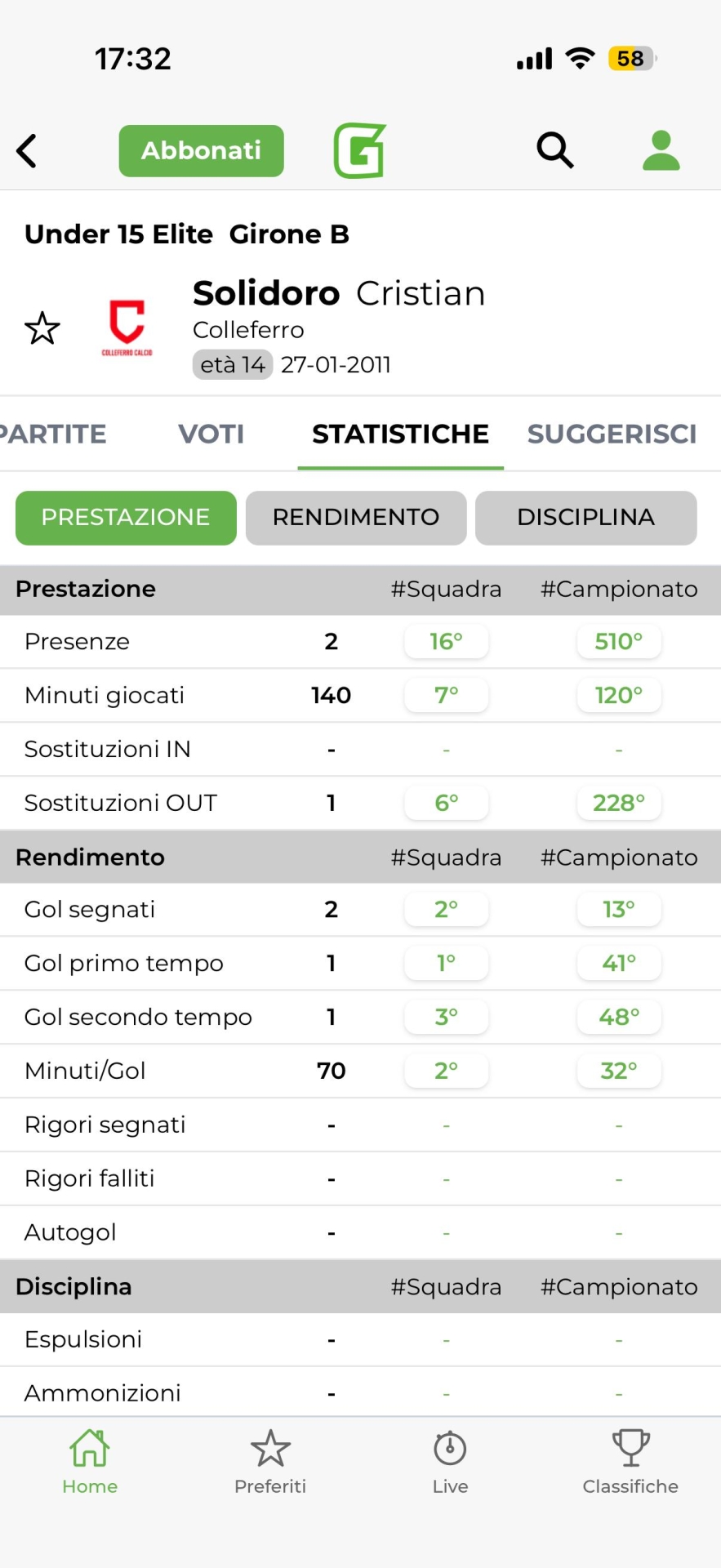The height and width of the screenshot is (1568, 721).
Task: Open the Preferiti tab
Action: (x=270, y=1463)
